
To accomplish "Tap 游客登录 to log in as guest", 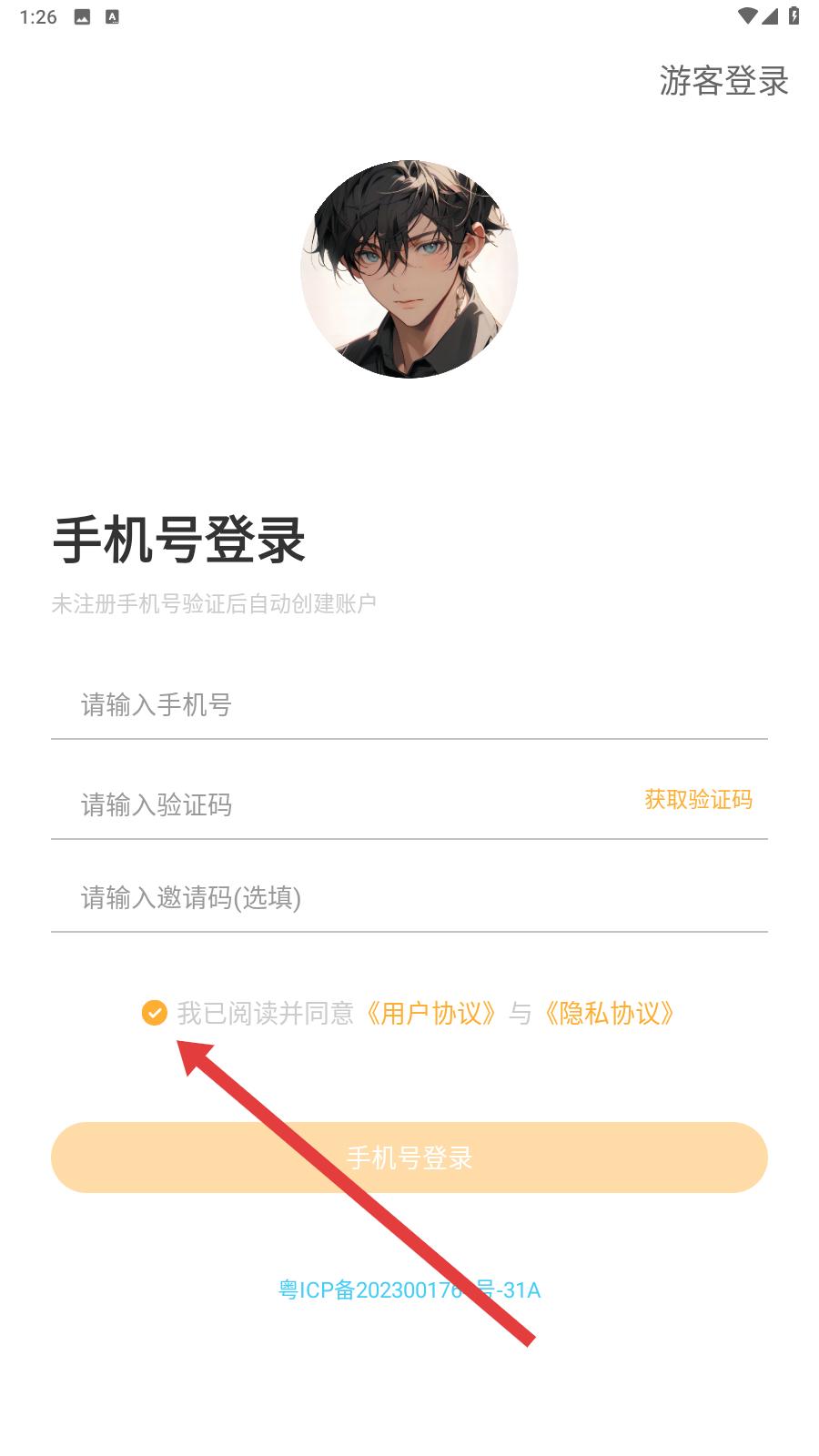I will (723, 81).
